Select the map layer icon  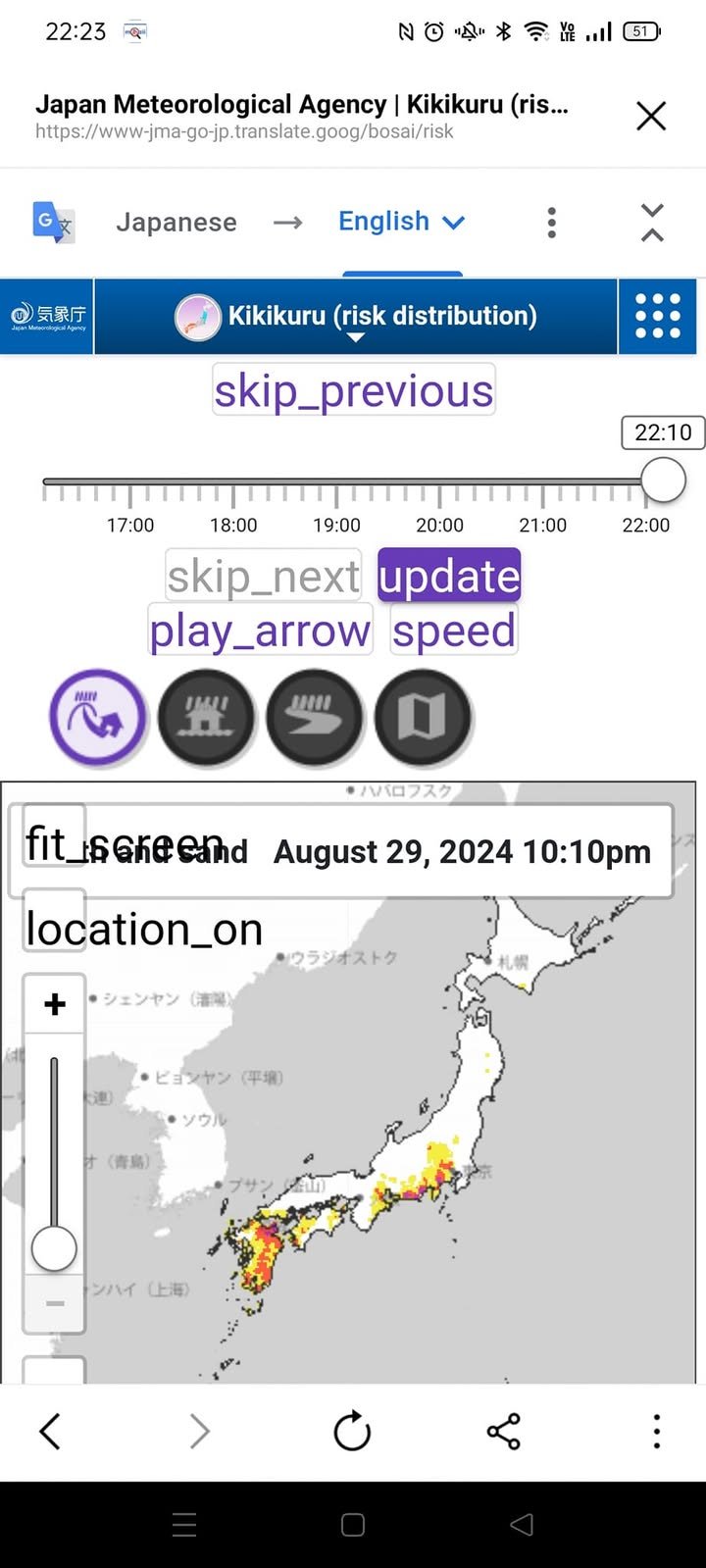point(423,718)
